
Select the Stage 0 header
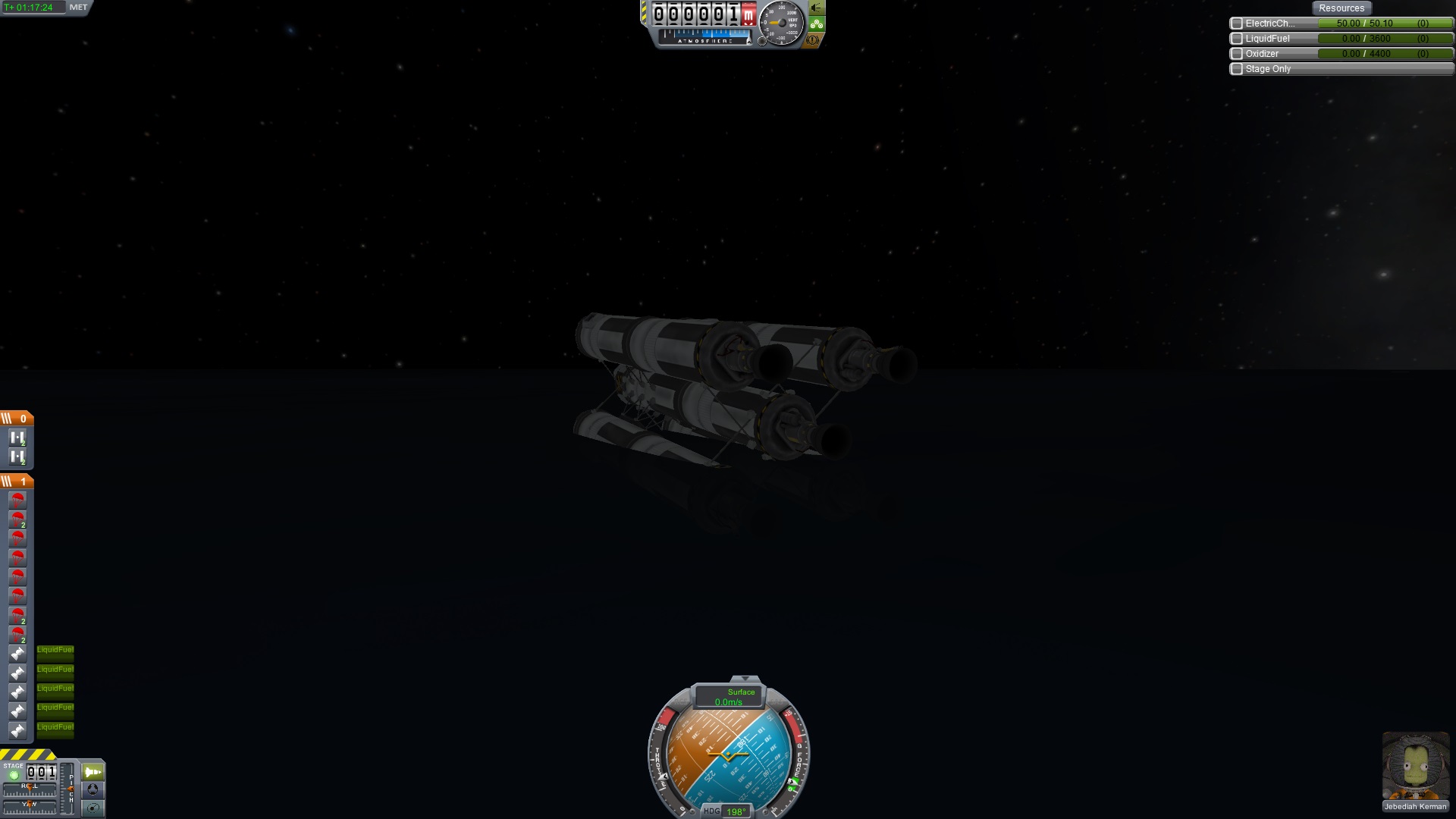tap(16, 419)
